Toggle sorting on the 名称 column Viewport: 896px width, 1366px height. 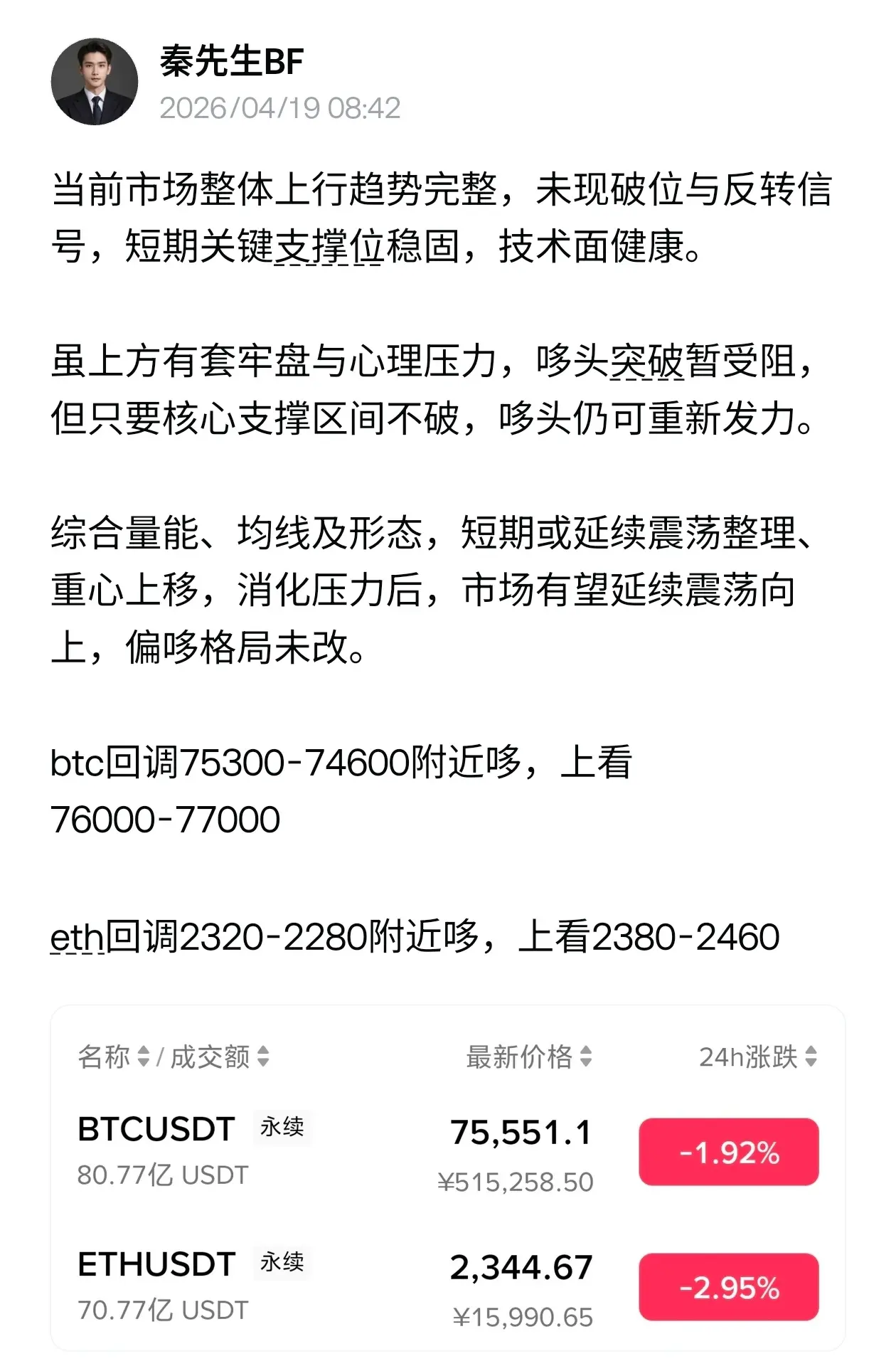(107, 1057)
